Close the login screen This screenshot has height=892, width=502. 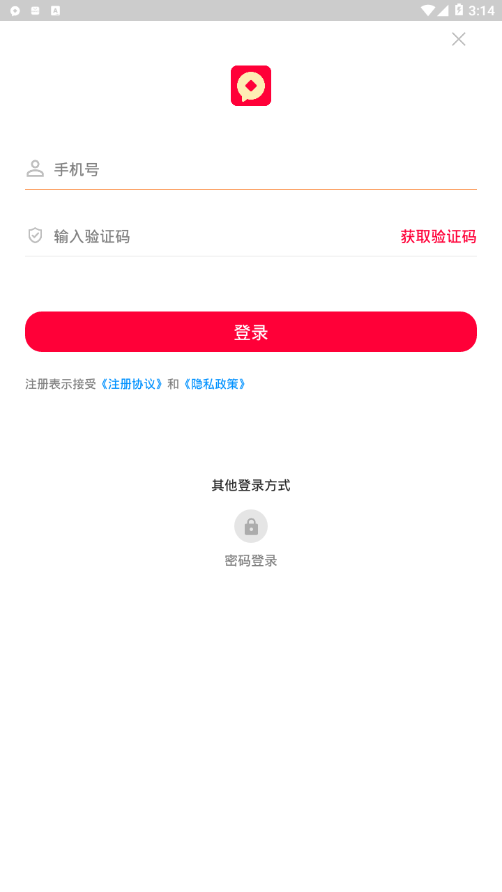point(458,39)
